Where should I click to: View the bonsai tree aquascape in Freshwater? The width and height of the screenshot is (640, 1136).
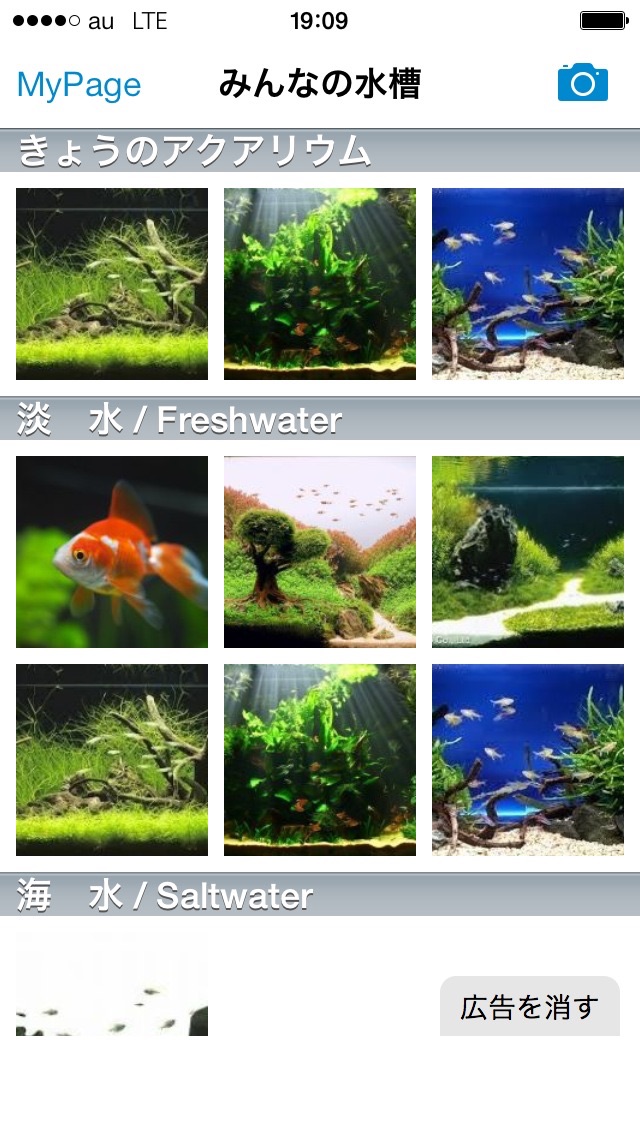pos(320,552)
